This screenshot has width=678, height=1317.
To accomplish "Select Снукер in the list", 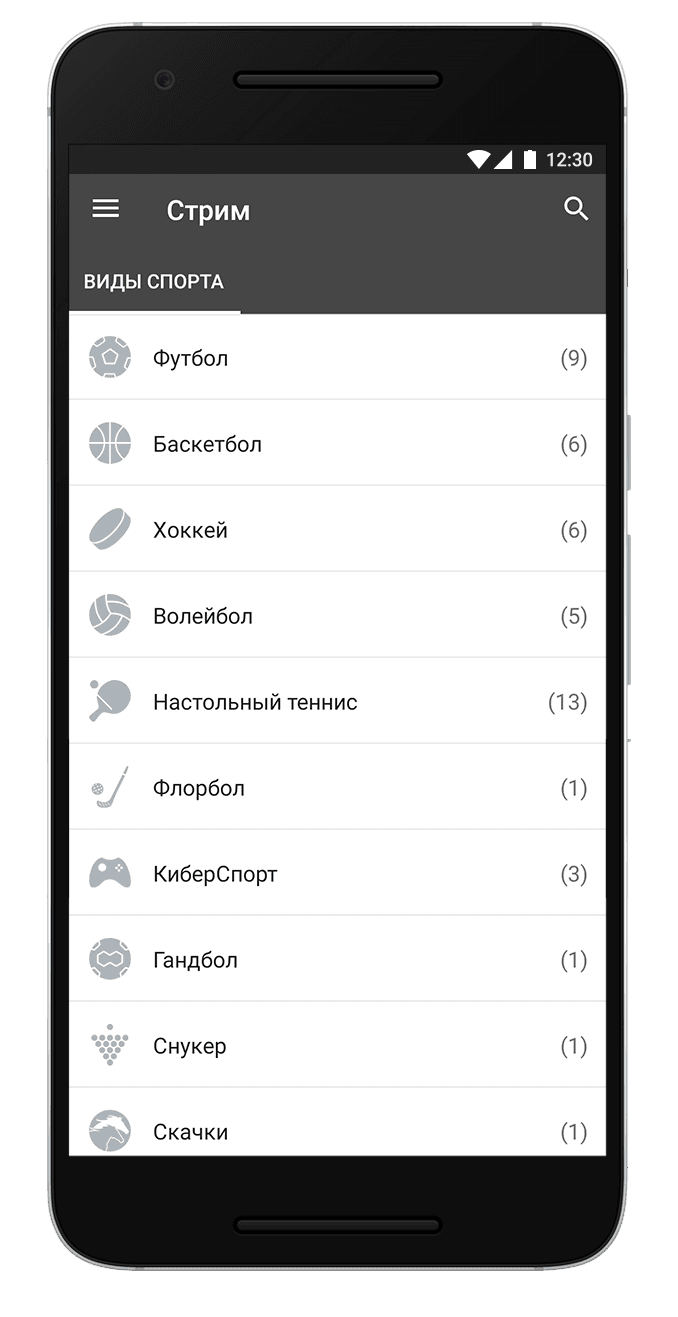I will pos(337,1046).
